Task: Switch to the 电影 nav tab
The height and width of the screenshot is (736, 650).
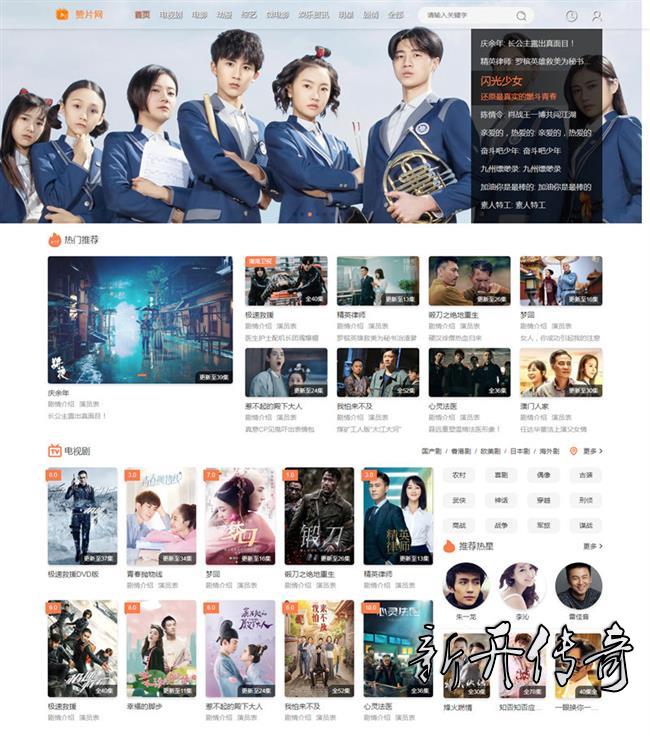Action: (200, 16)
